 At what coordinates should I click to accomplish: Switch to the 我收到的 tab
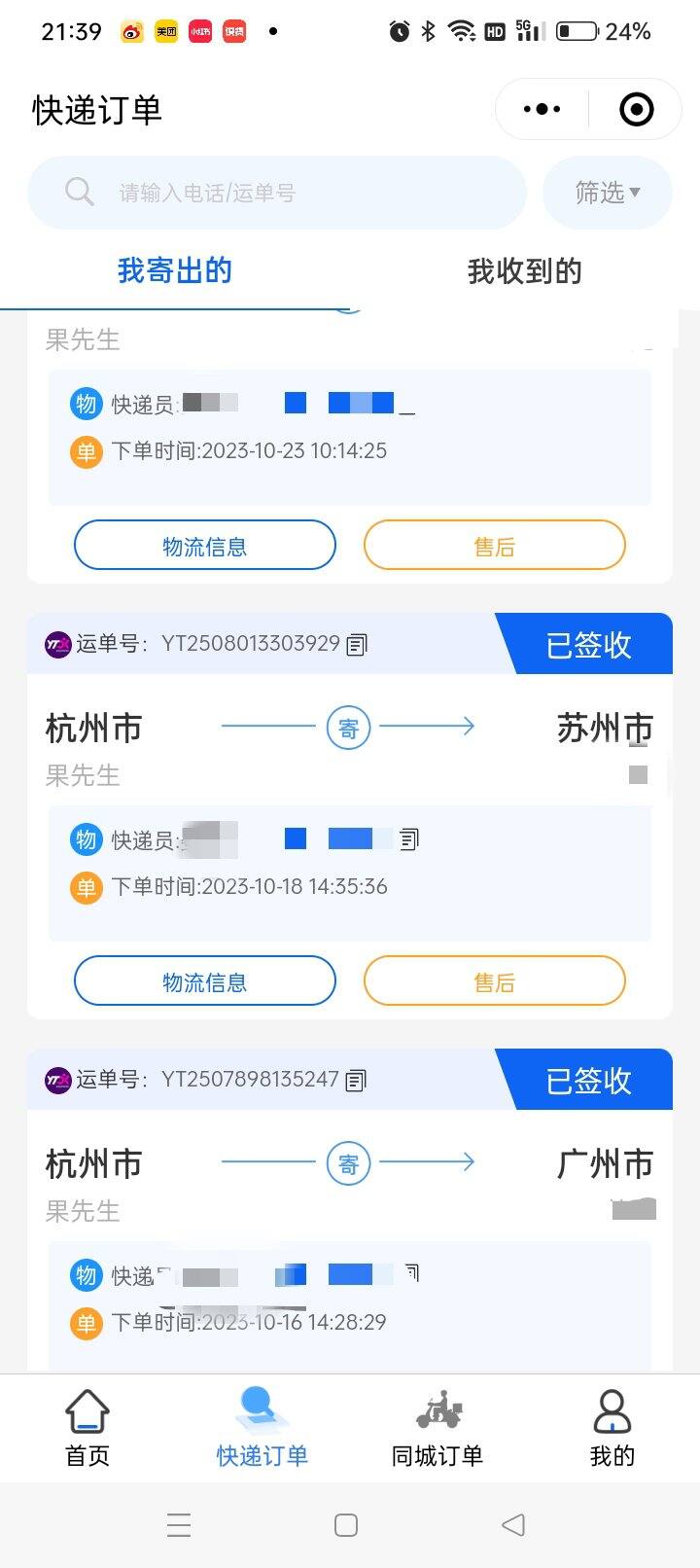pyautogui.click(x=524, y=271)
